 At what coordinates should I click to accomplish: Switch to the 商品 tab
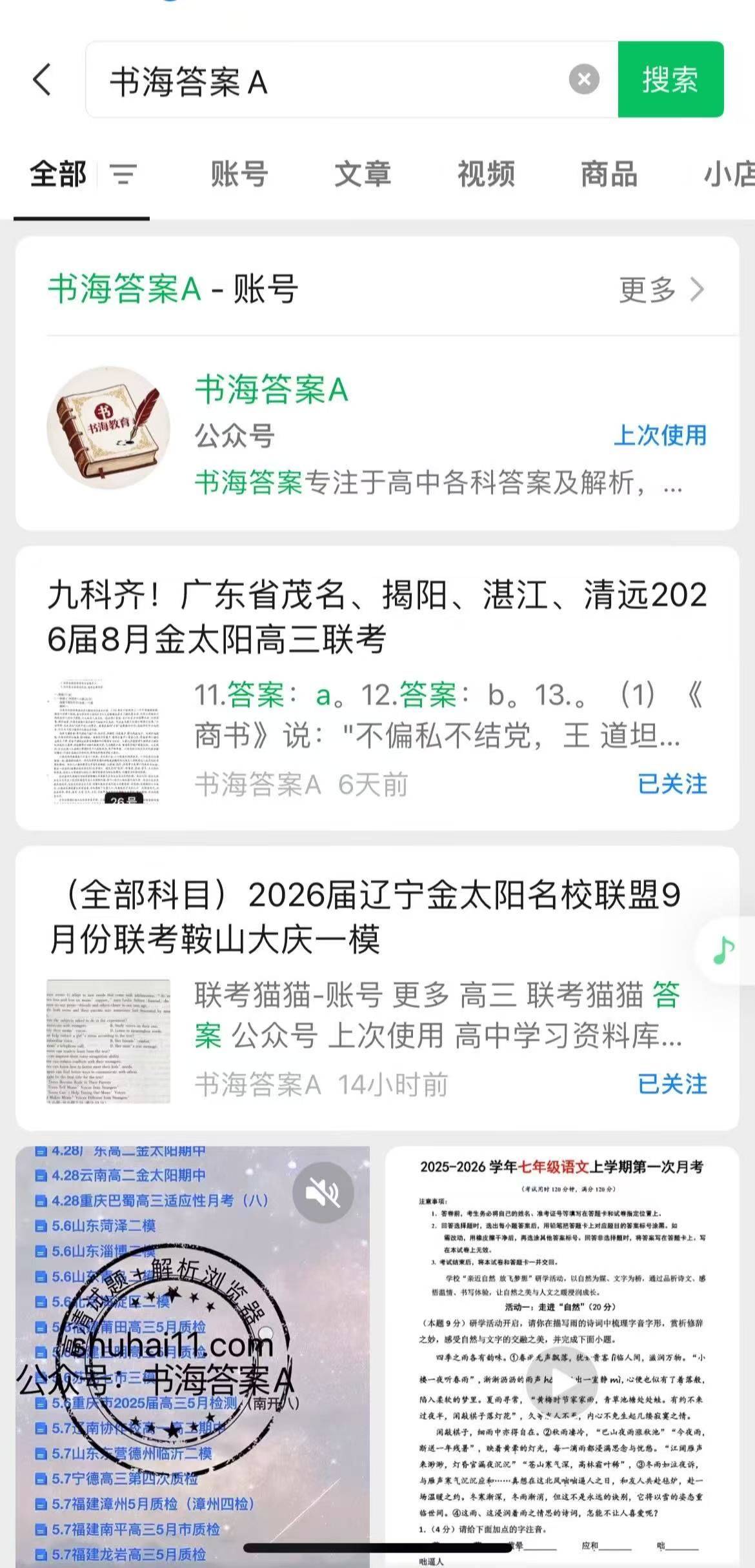(x=609, y=175)
